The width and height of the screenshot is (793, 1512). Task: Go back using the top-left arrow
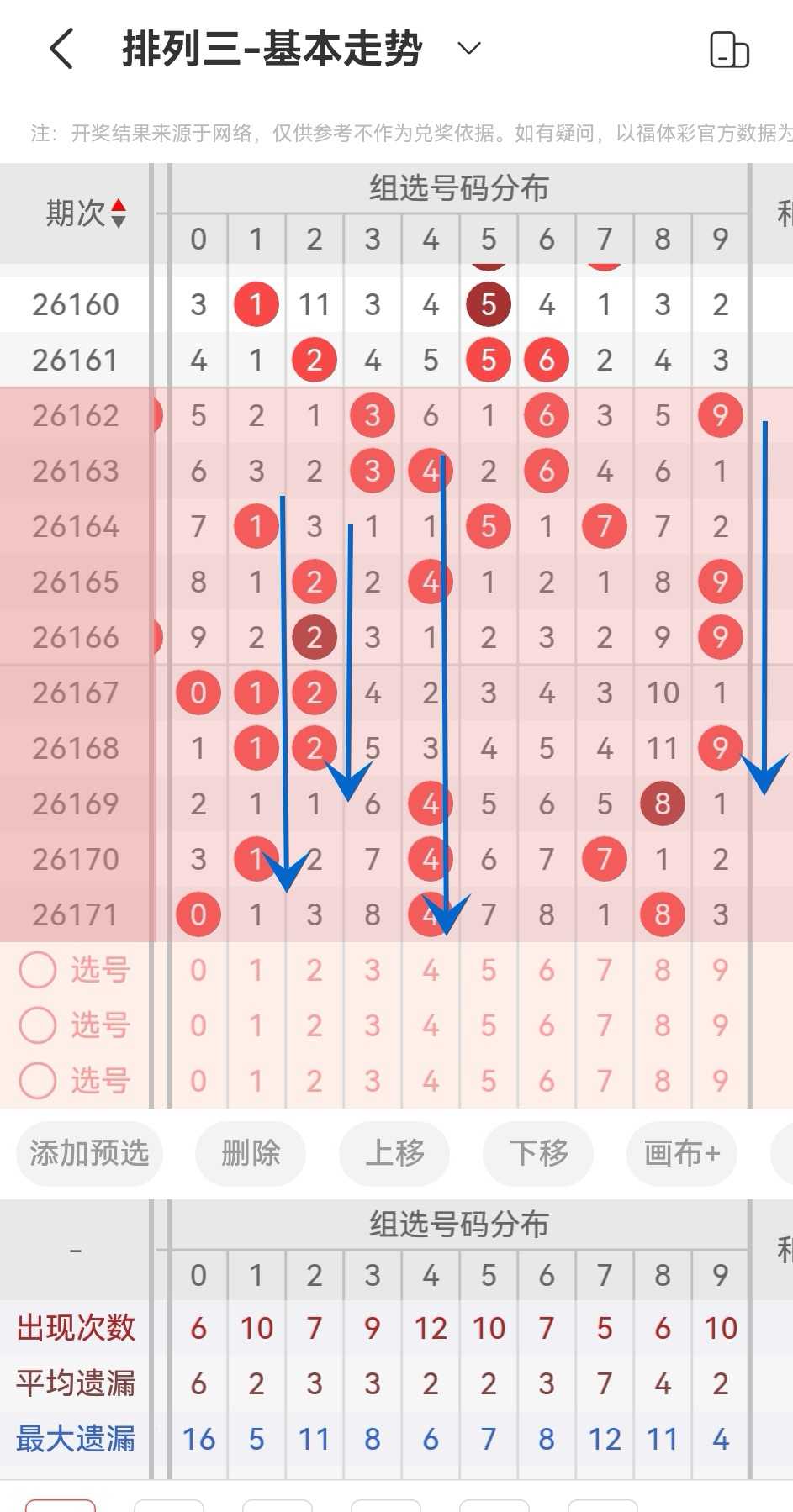[x=61, y=49]
